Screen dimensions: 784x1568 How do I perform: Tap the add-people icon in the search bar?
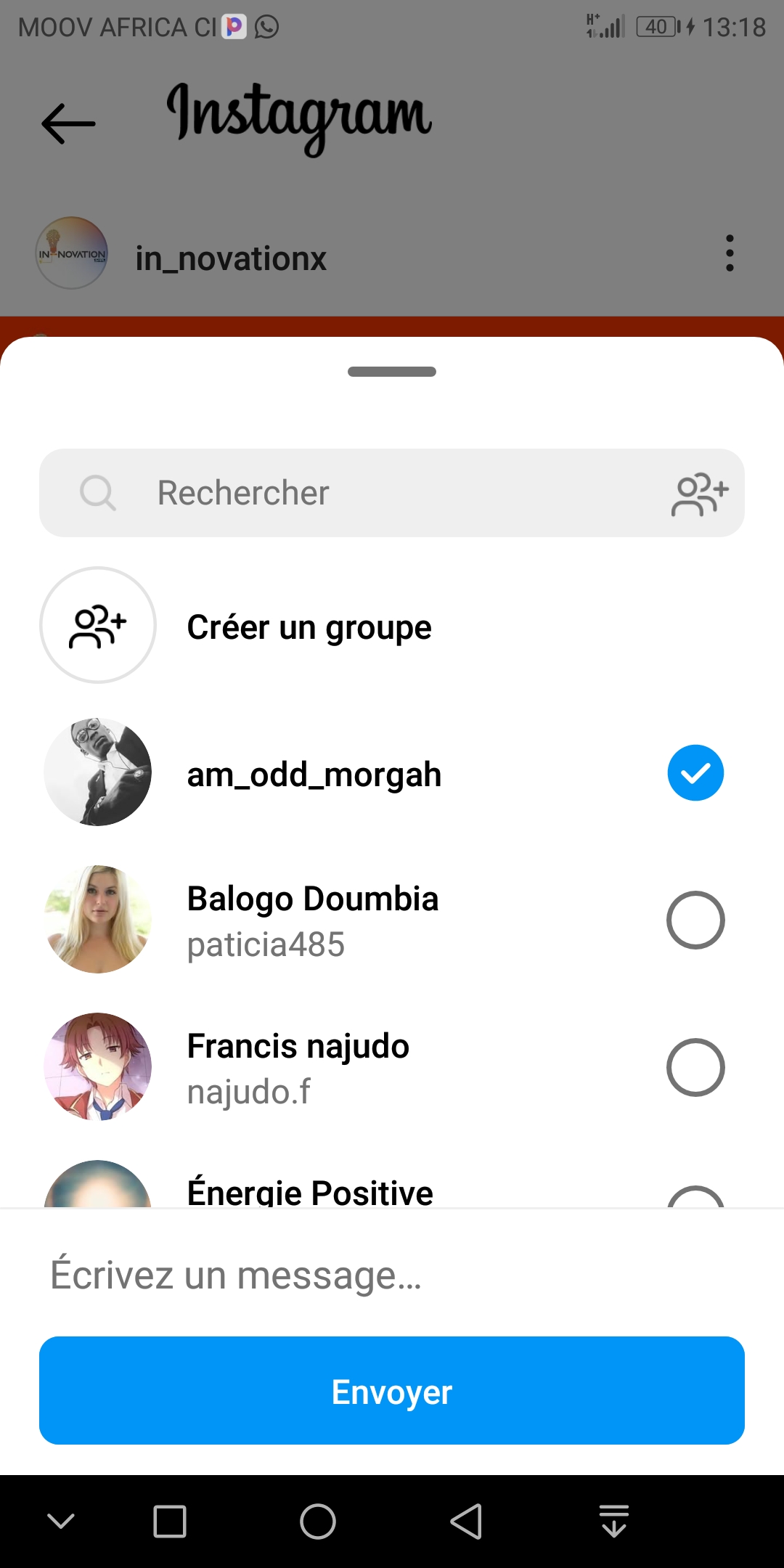tap(699, 494)
